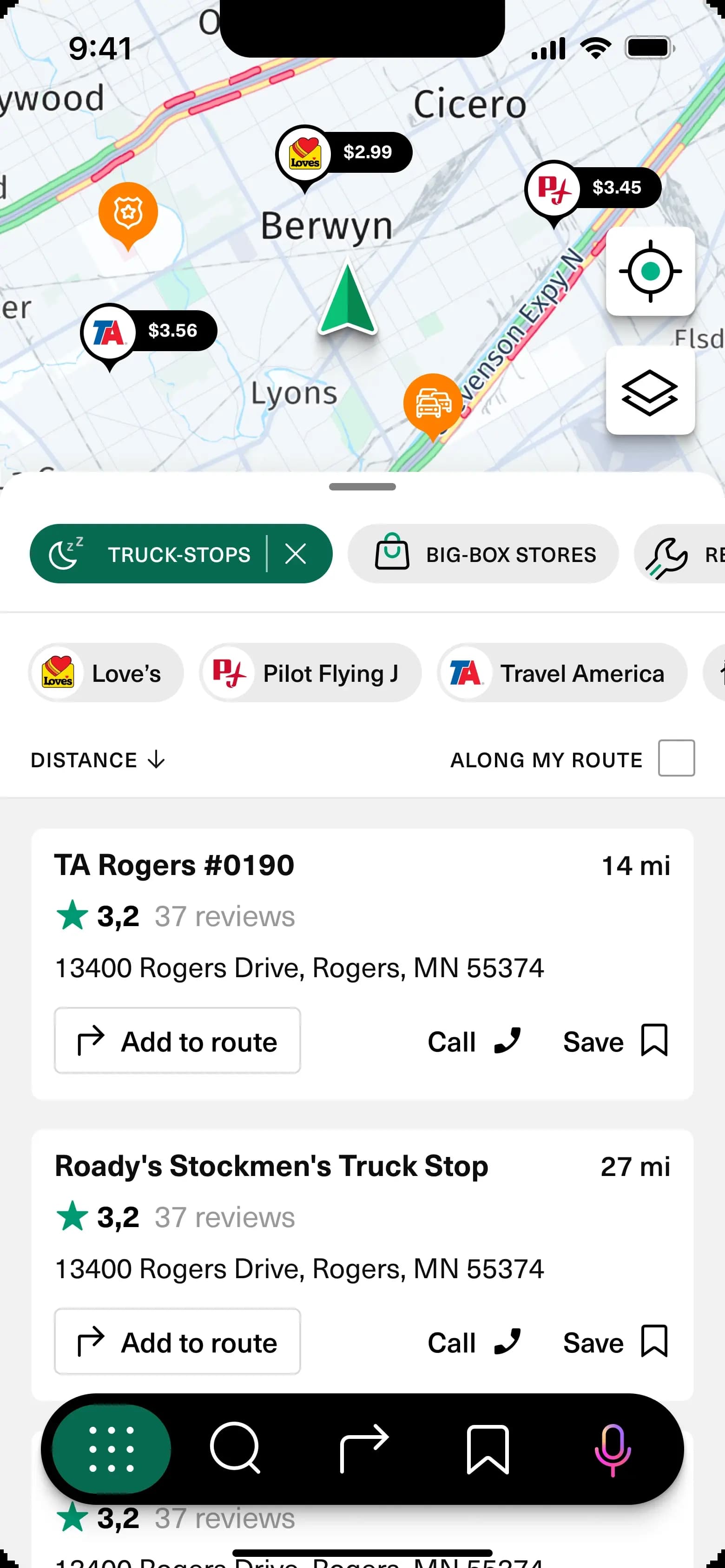Call Roady's Stockmen's Truck Stop
Screen dimensions: 725x1568
coord(474,1343)
